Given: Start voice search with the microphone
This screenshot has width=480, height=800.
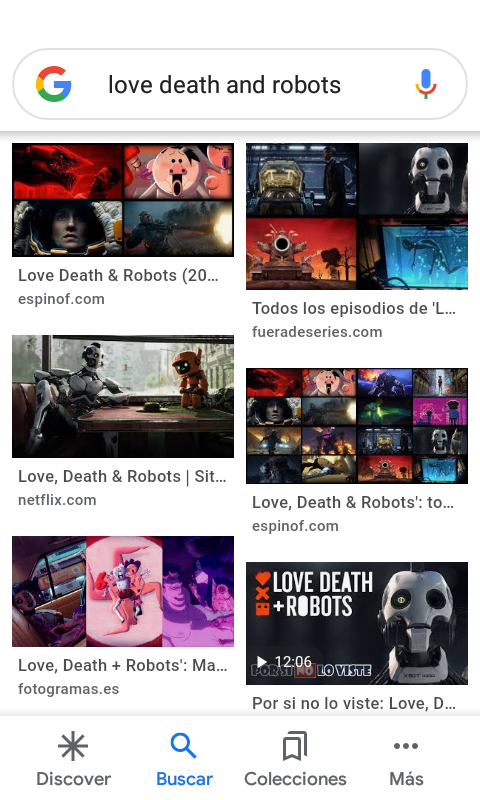Looking at the screenshot, I should click(x=425, y=85).
